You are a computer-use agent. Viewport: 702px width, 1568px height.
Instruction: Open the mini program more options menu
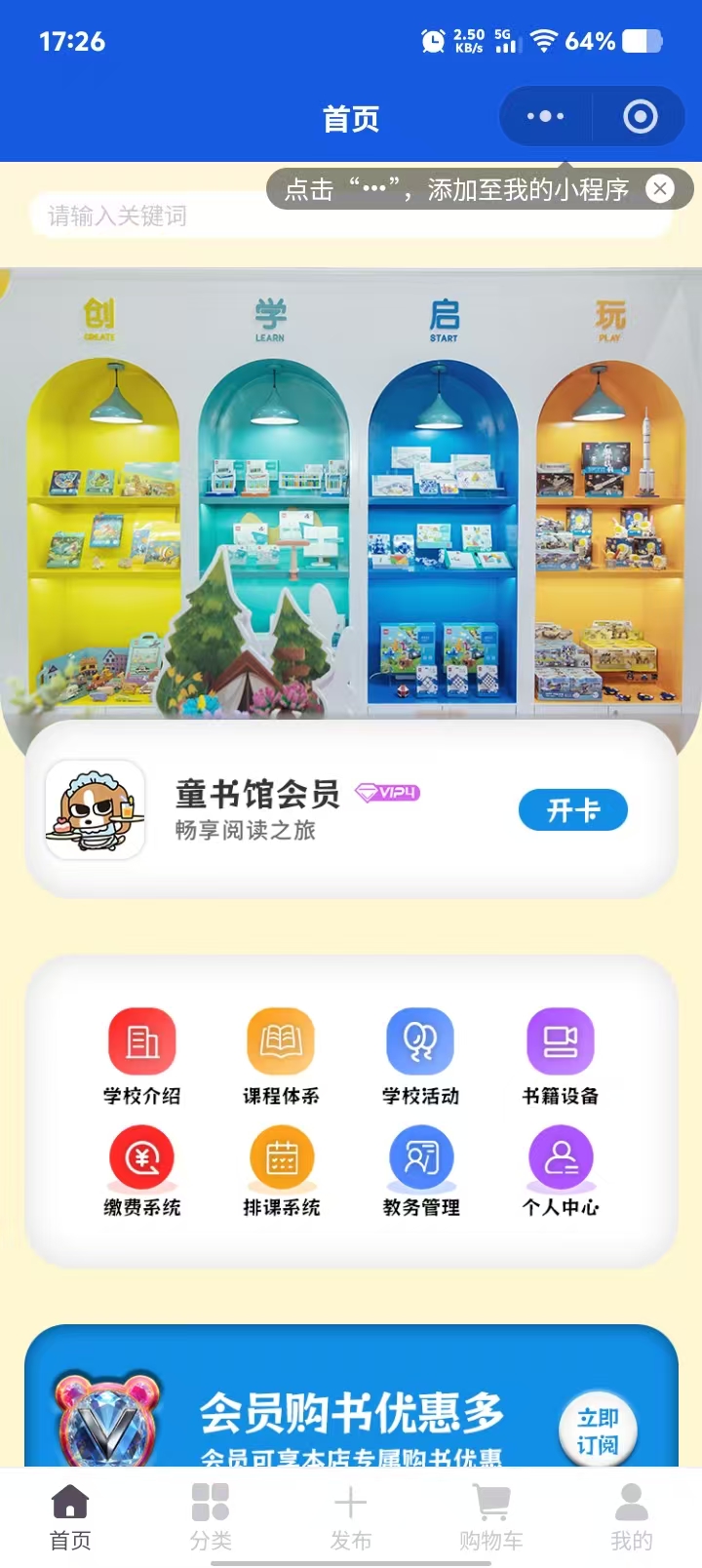545,117
